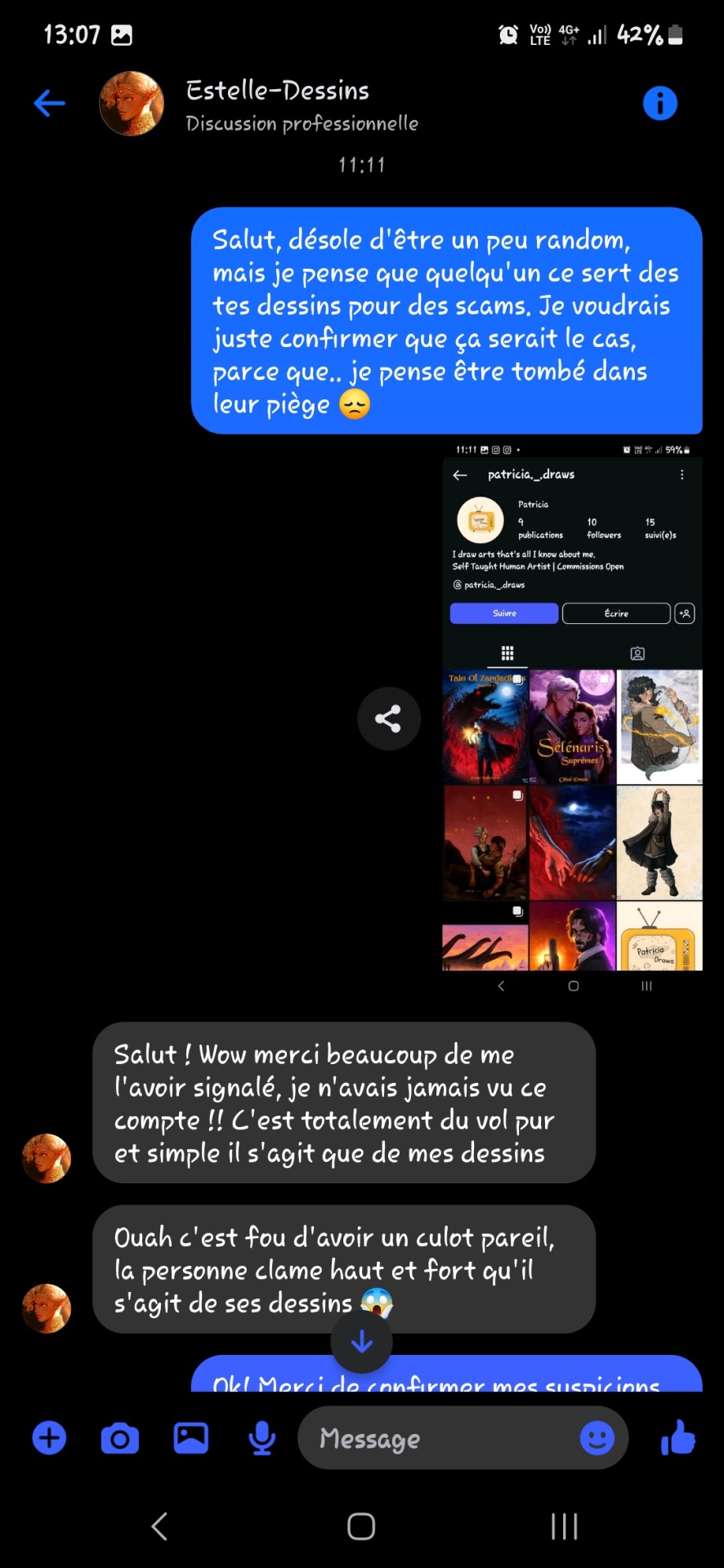724x1568 pixels.
Task: Go back from the Estelle-Dessins chat
Action: click(x=49, y=104)
